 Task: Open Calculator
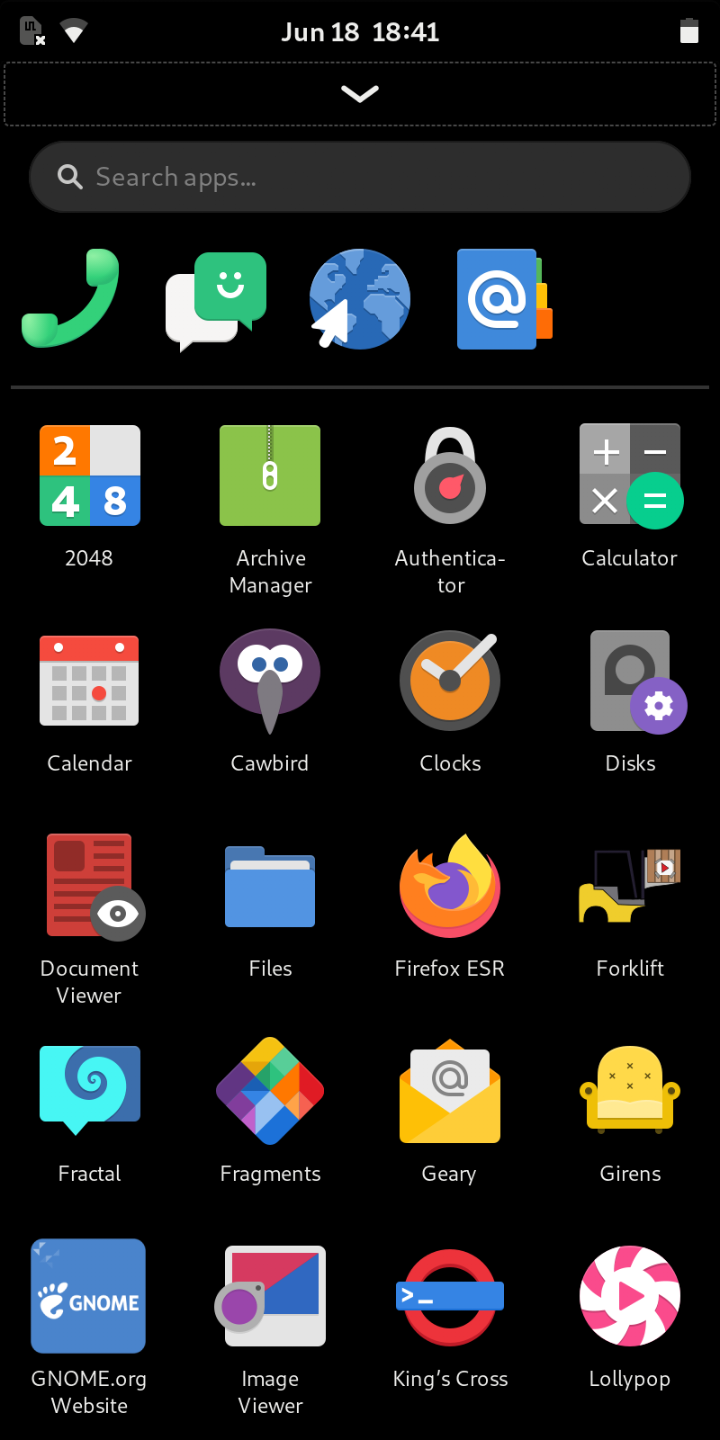click(630, 476)
